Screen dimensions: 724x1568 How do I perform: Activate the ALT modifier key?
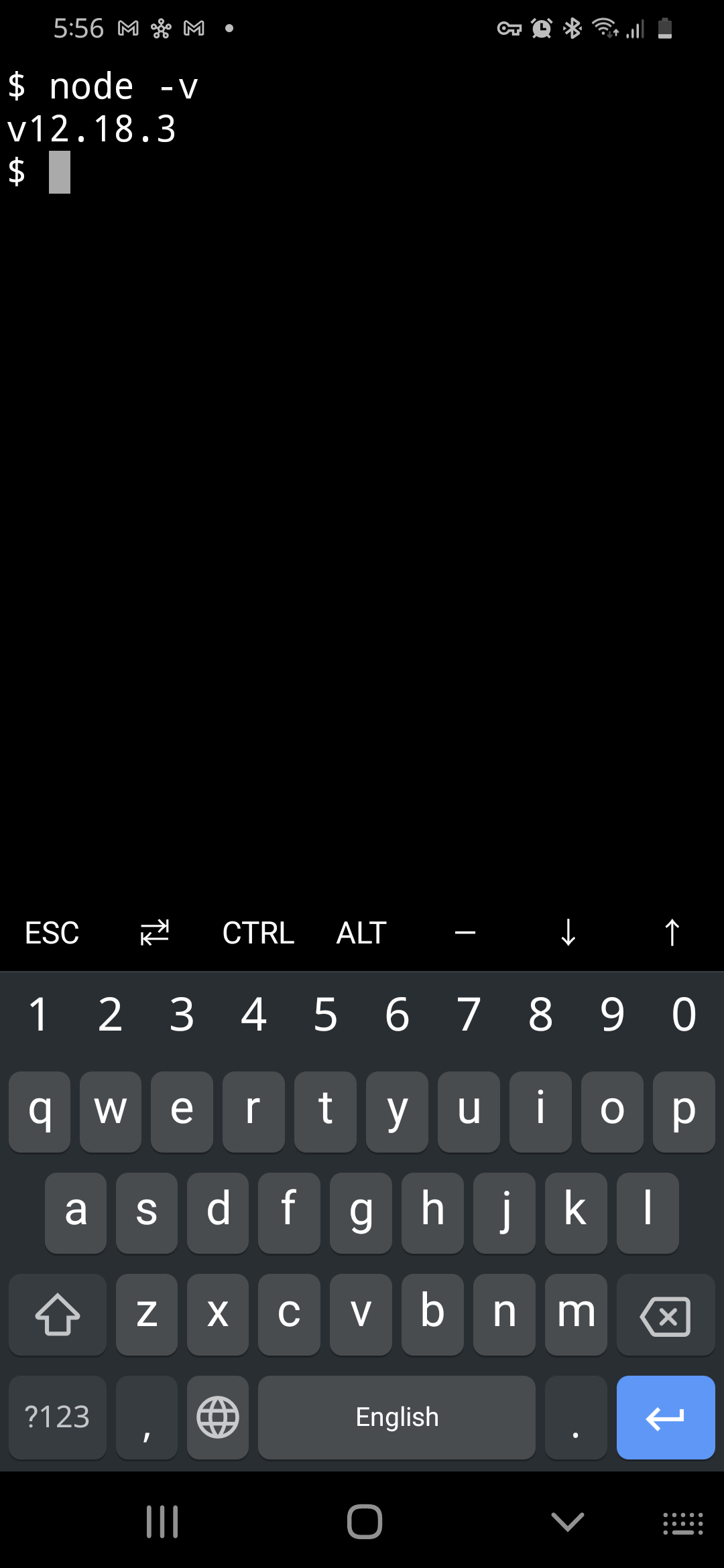coord(361,933)
